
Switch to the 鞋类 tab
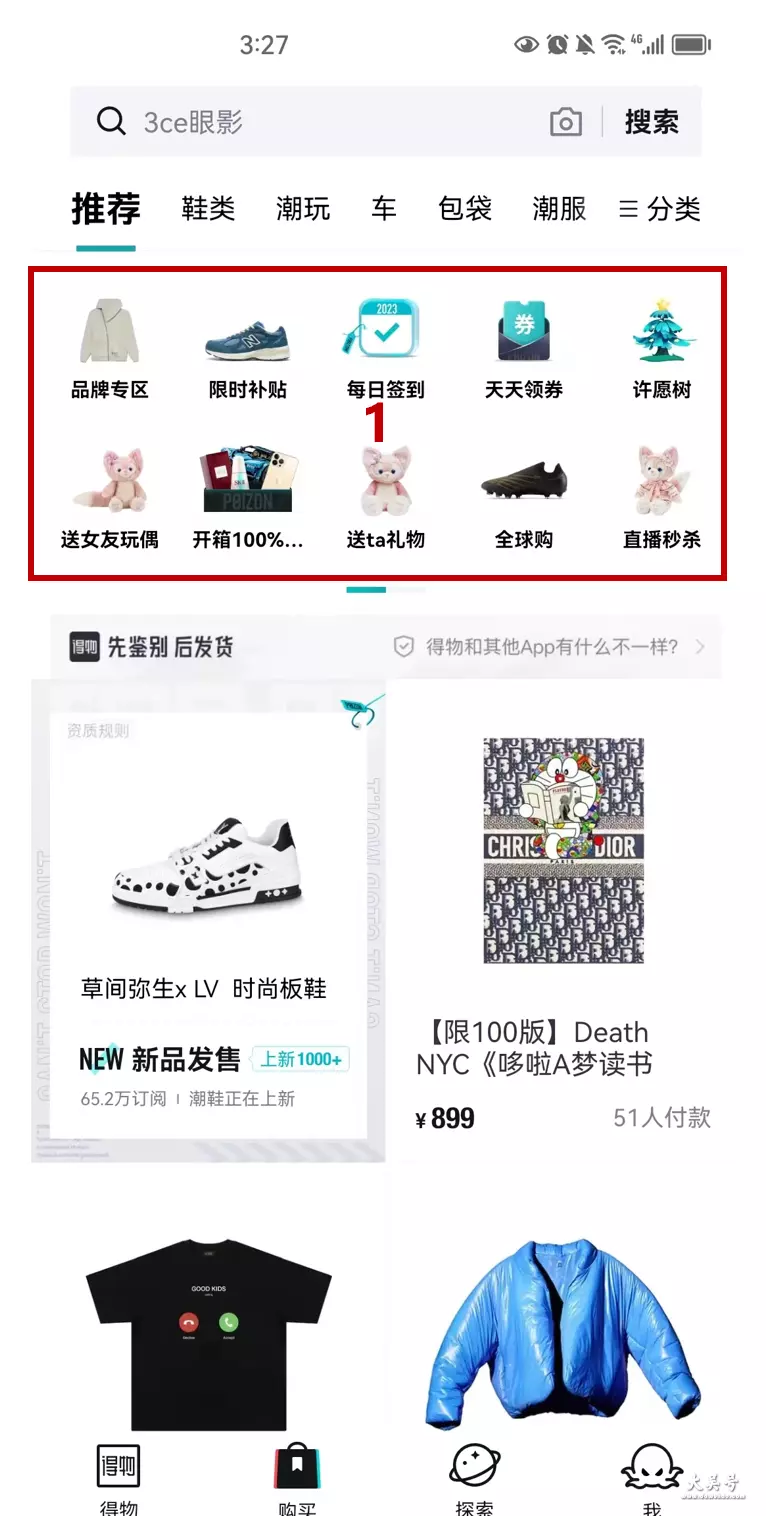208,209
